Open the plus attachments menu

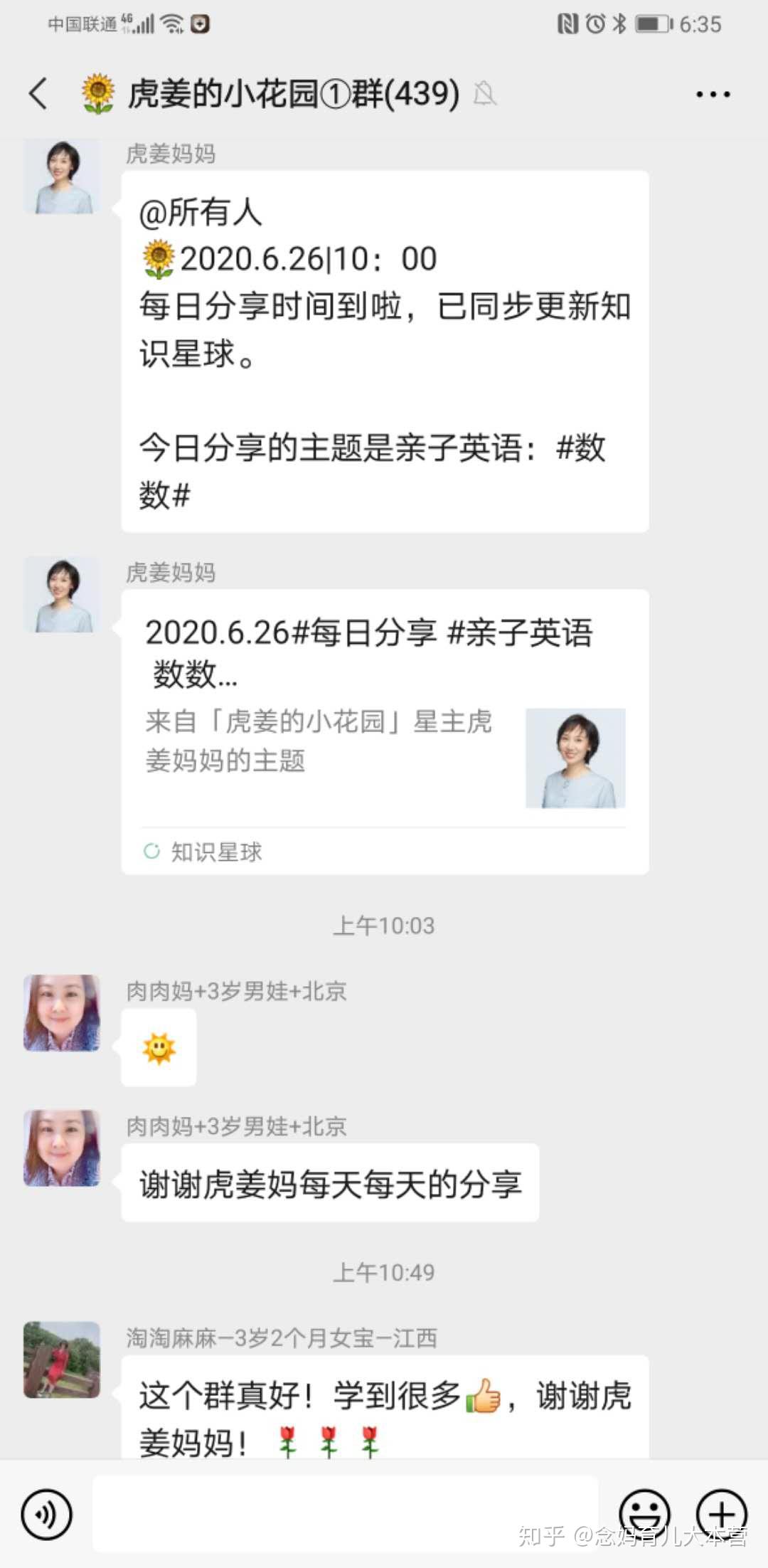(721, 1513)
